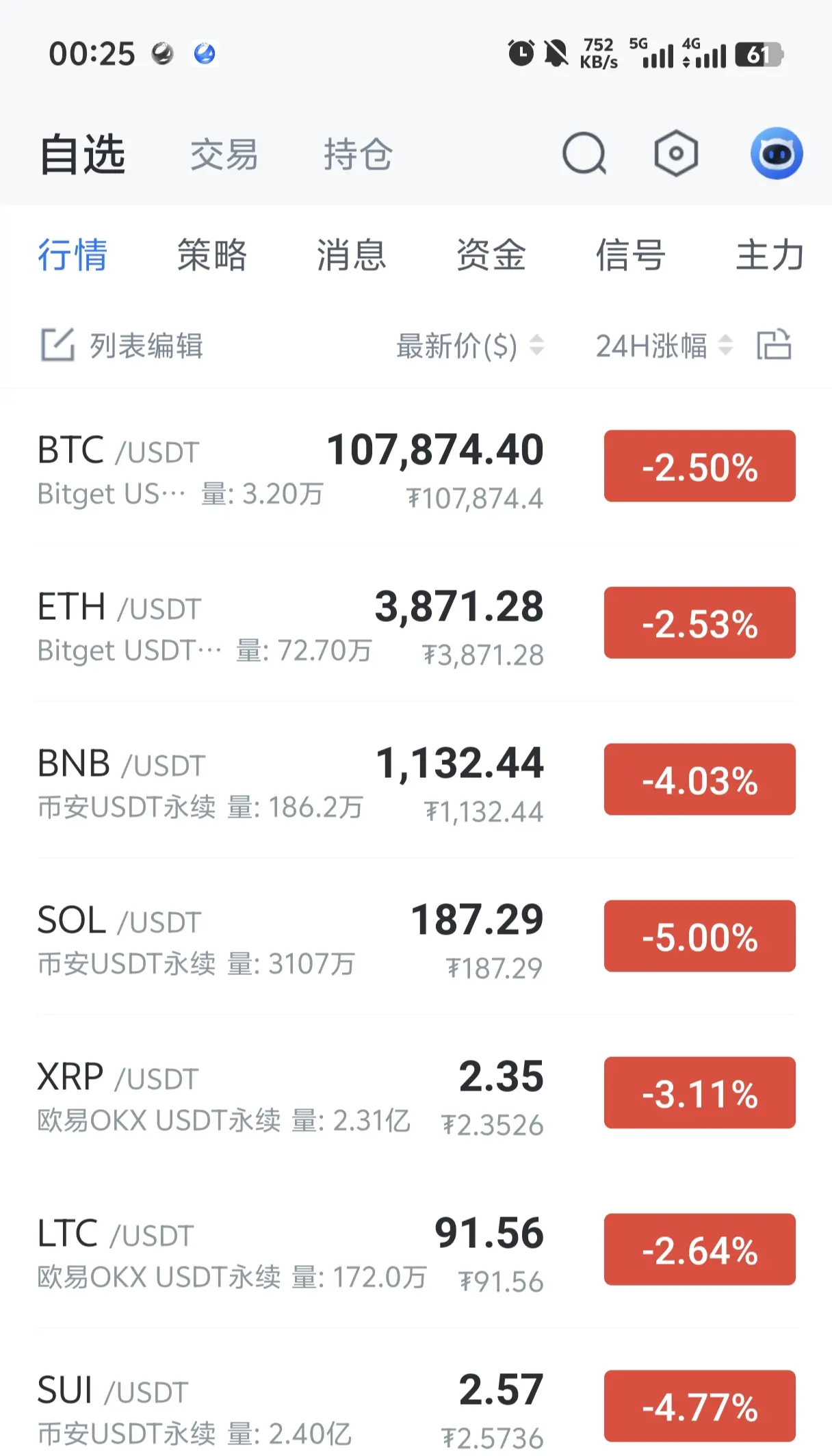Tap the share icon beside 24H涨幅
Screen dimensions: 832x1456
774,345
